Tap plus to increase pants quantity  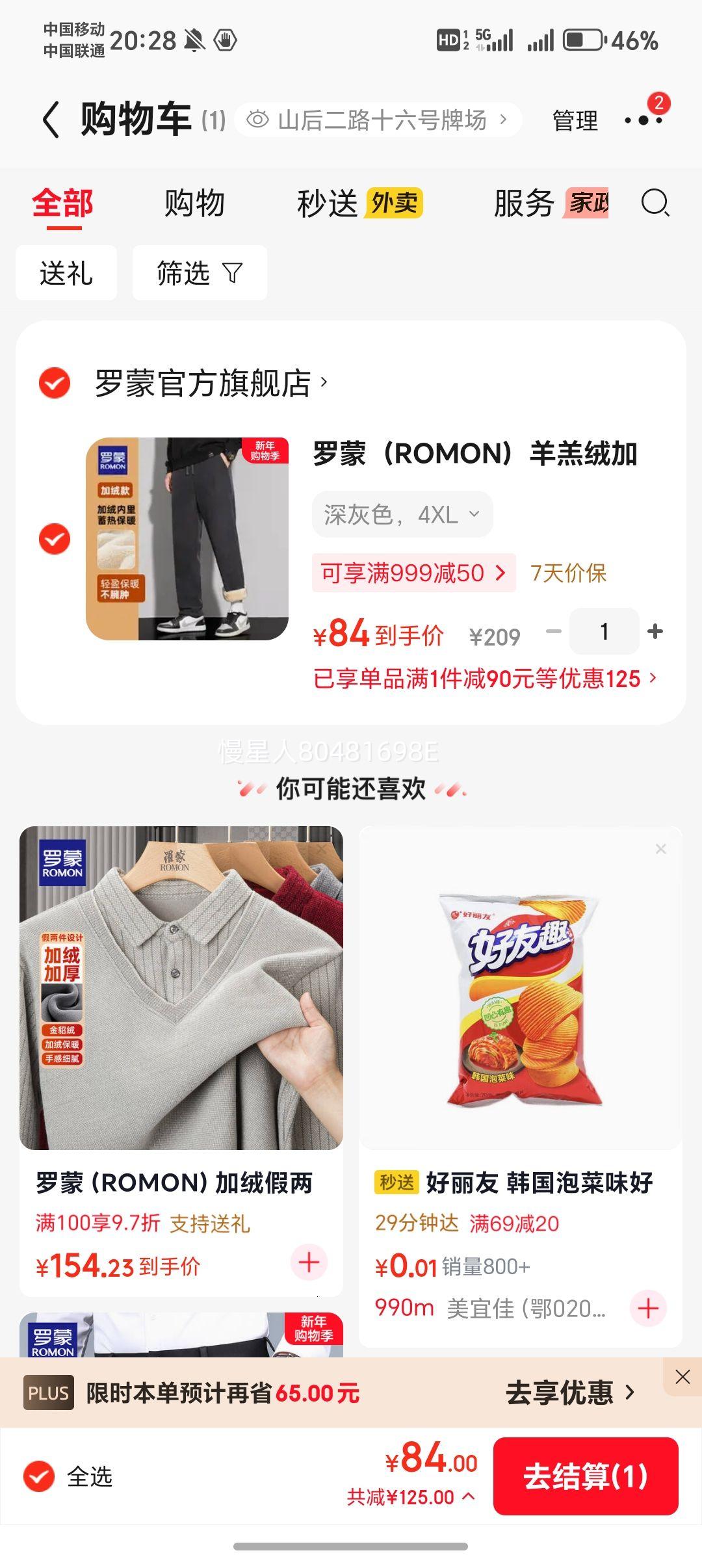point(655,631)
